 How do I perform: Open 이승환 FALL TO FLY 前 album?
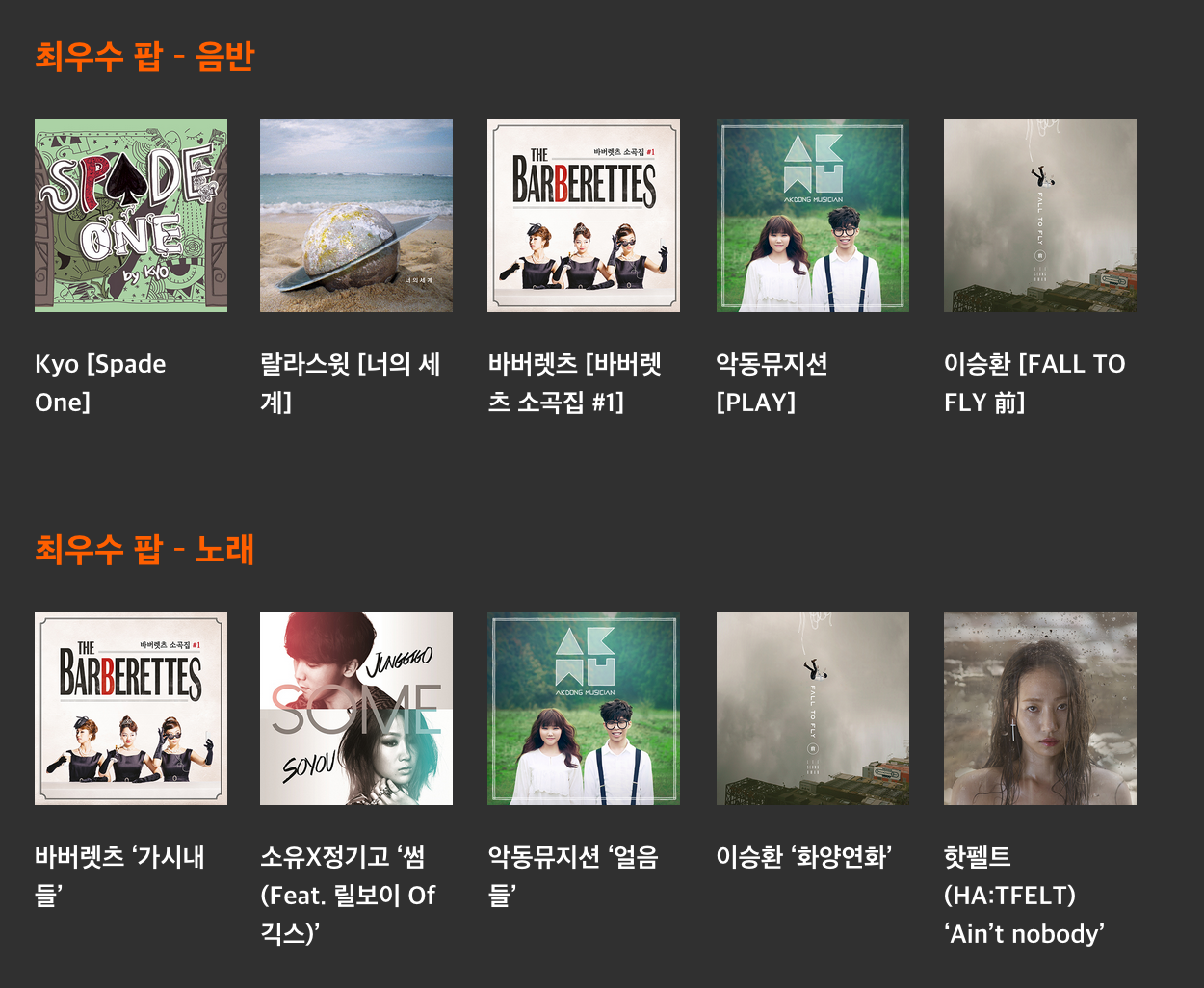(x=1040, y=216)
